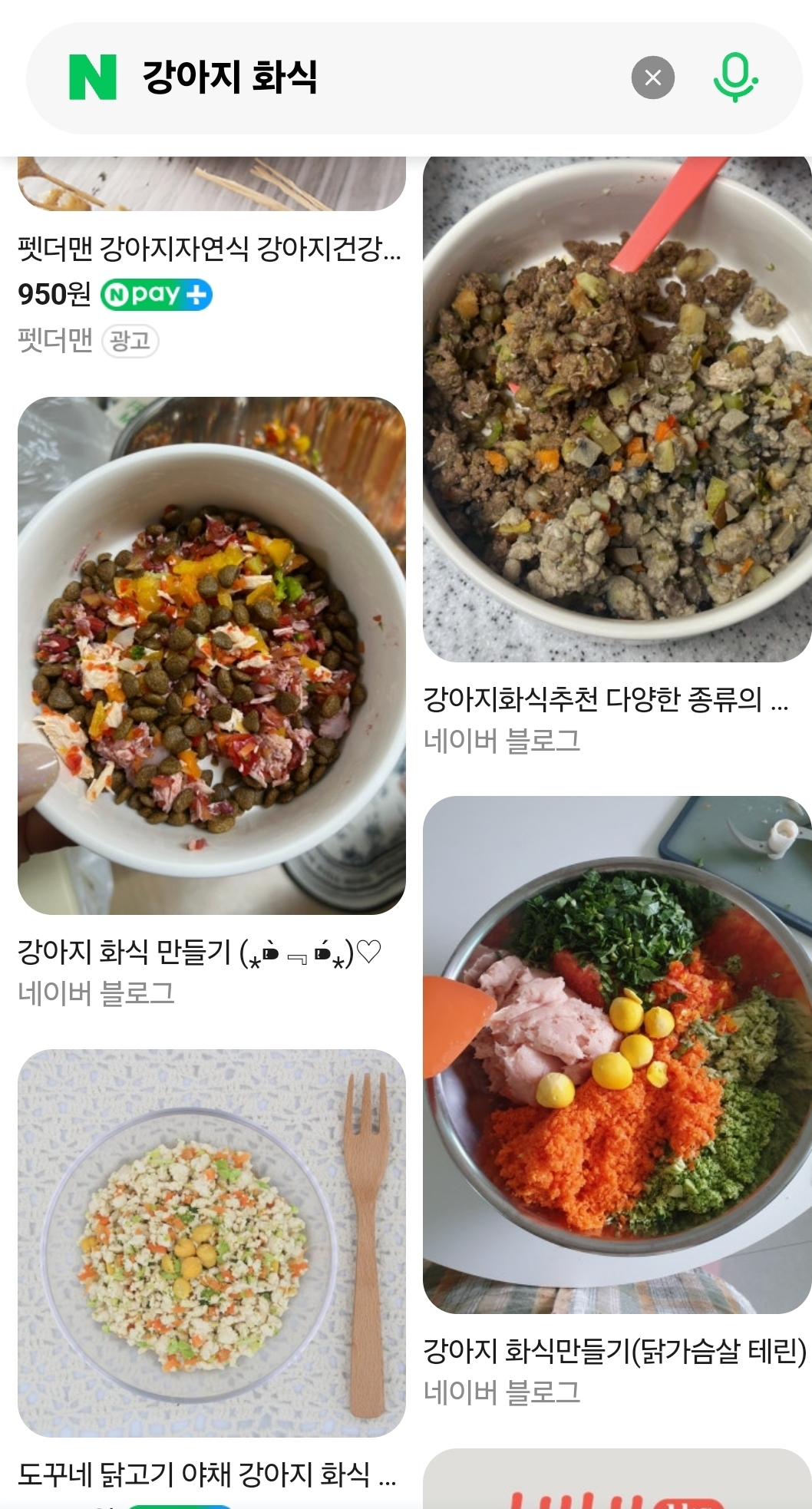Open the 강아지 화식 만들기 ♡ blog post
The image size is (812, 1509).
click(200, 953)
